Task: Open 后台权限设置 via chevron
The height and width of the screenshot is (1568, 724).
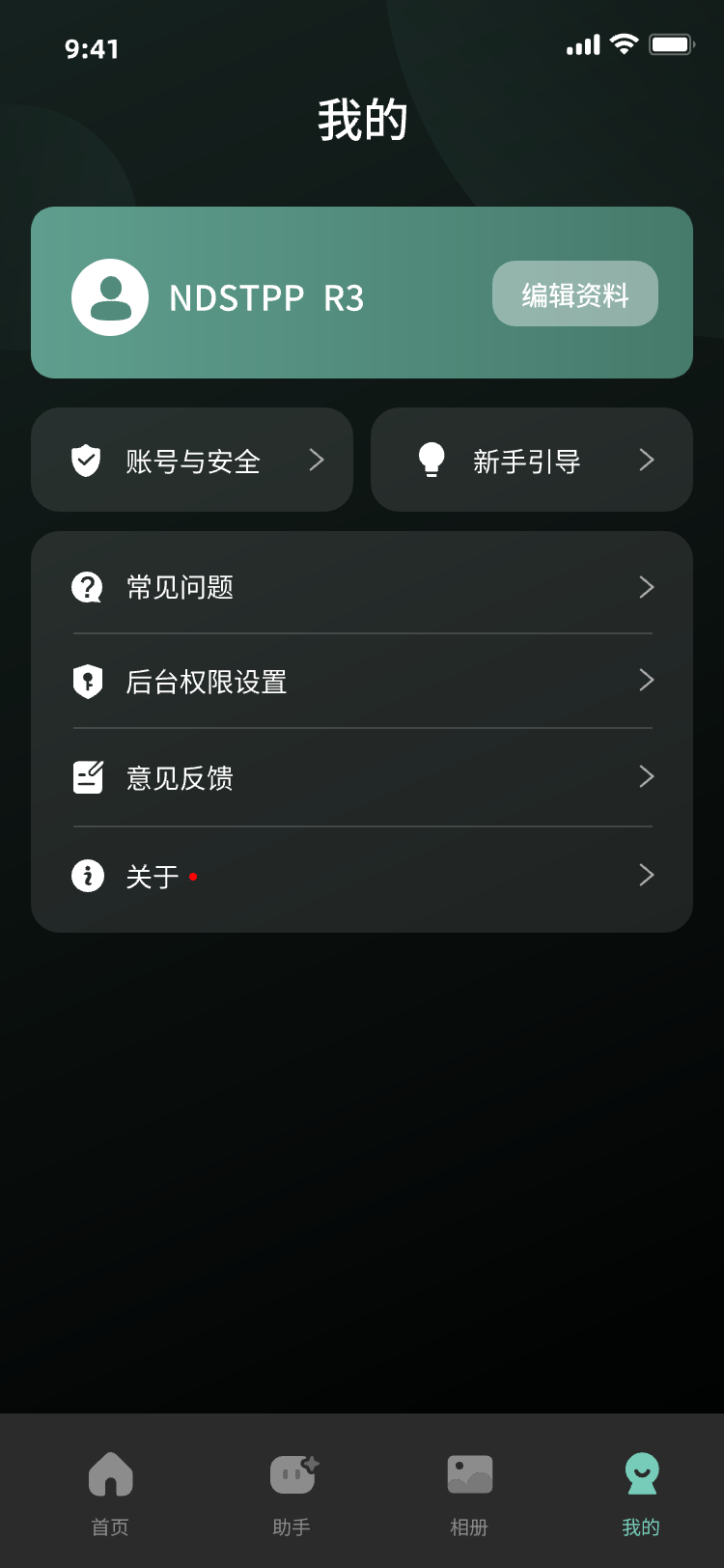Action: point(647,682)
